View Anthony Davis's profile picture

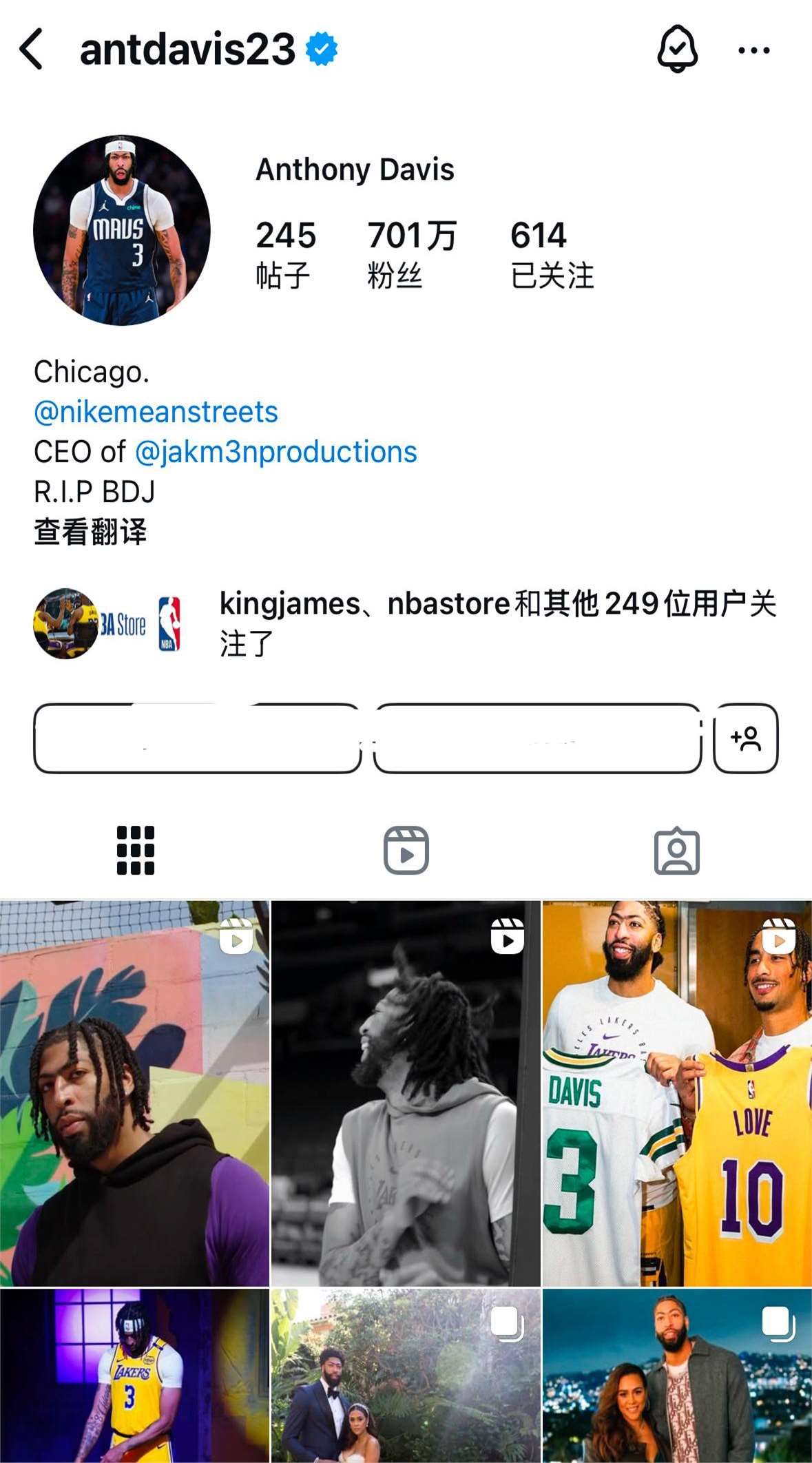[122, 230]
